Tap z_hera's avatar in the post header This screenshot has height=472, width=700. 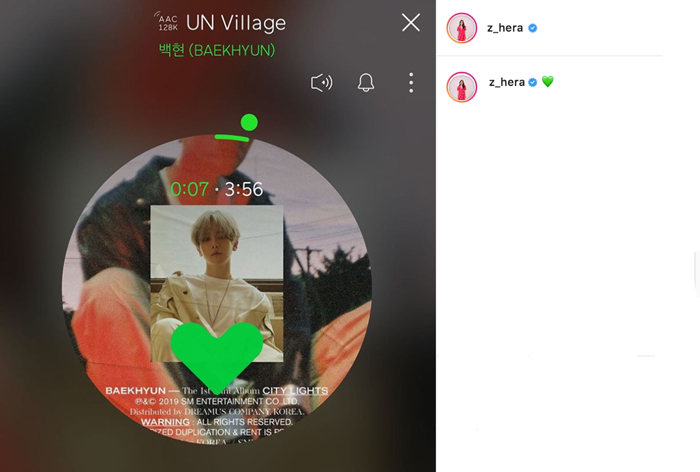click(461, 28)
